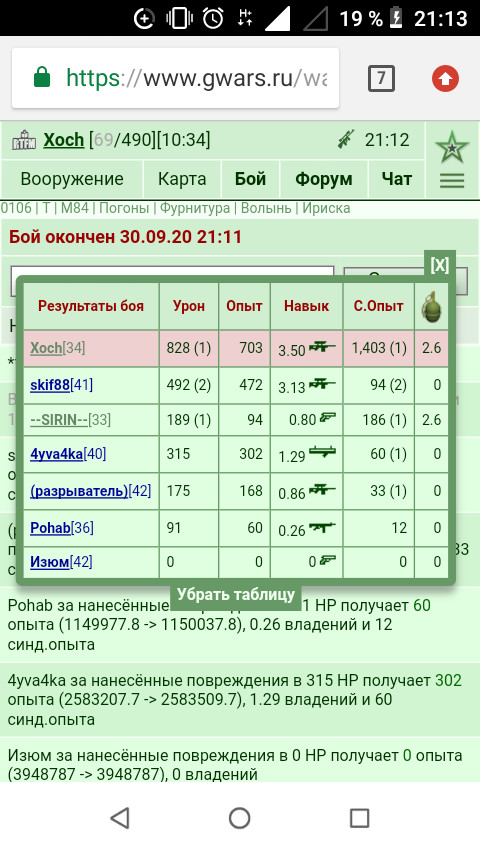Tap the 'Убрать таблицу' button
Image resolution: width=480 pixels, height=854 pixels.
click(235, 595)
